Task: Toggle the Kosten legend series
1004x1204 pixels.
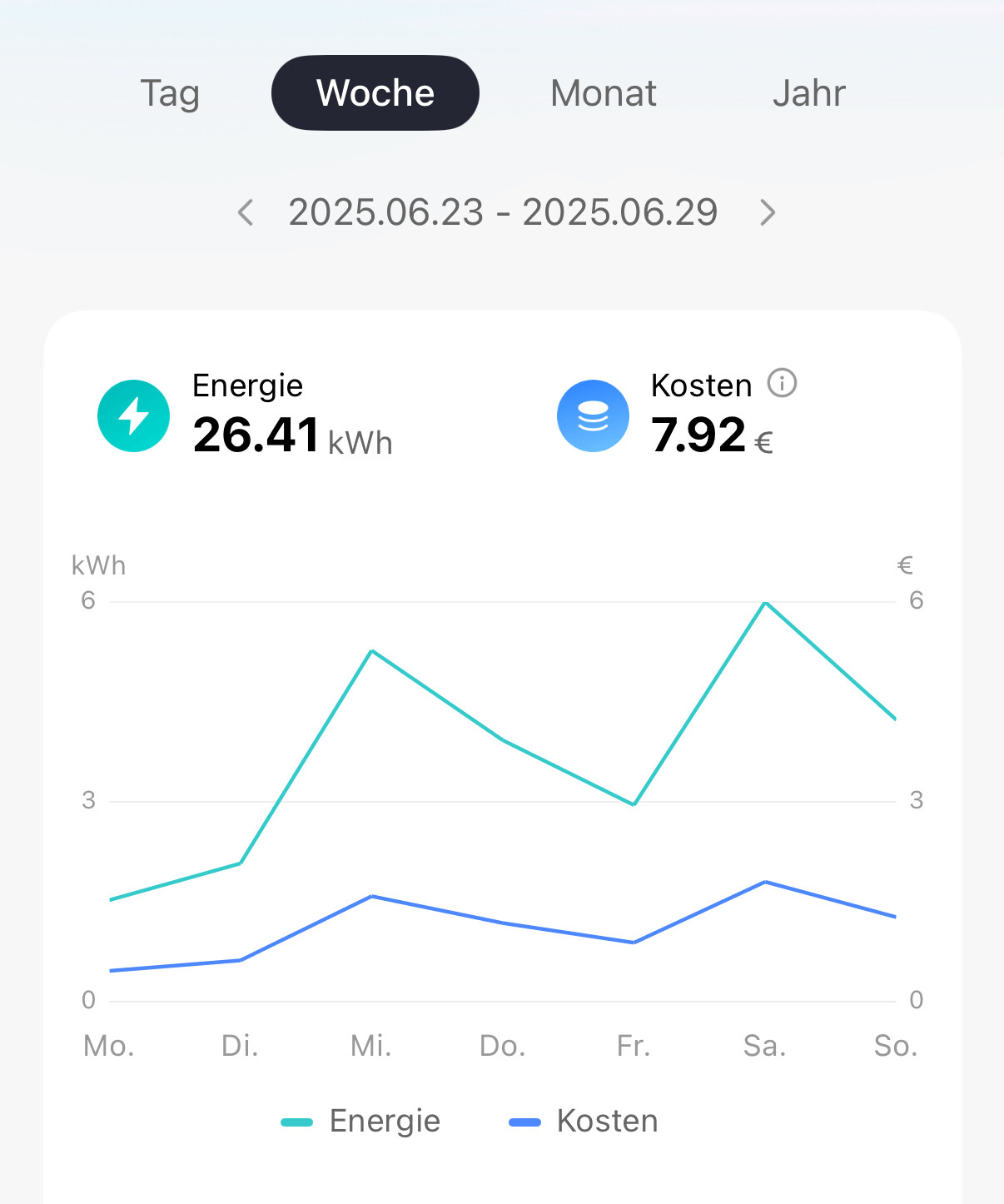Action: (584, 1121)
